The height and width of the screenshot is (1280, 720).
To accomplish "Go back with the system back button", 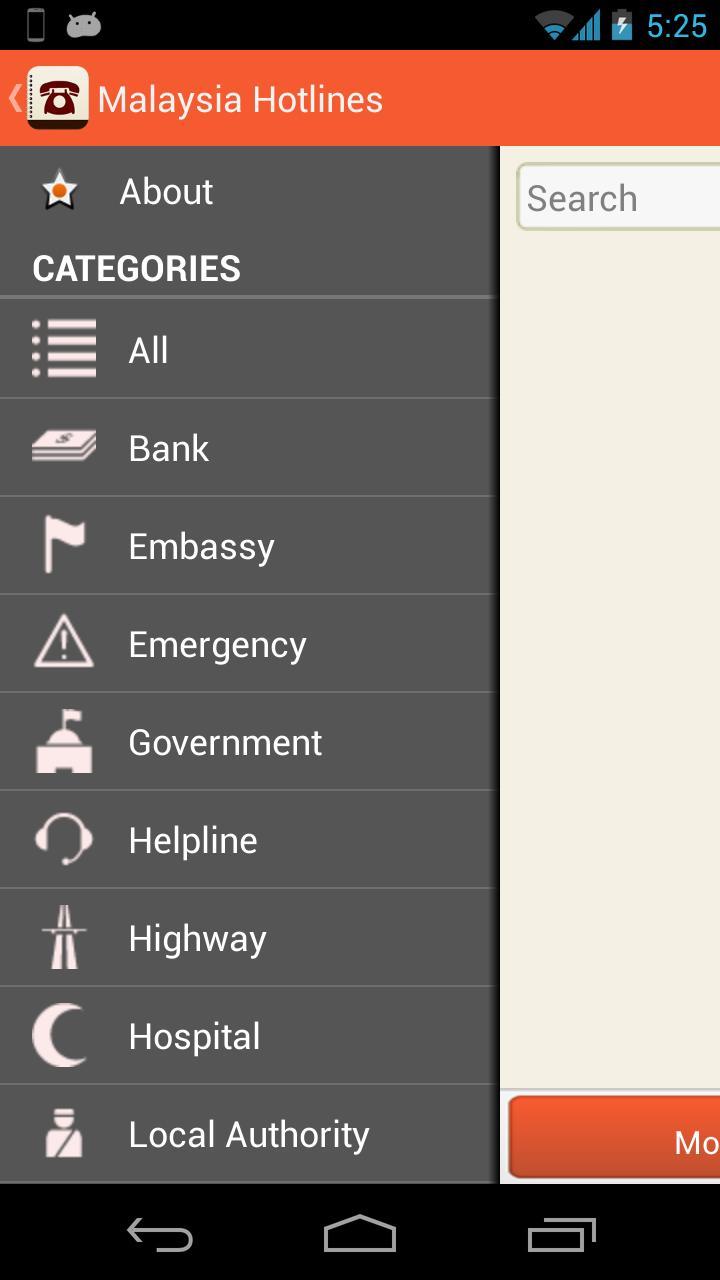I will pos(160,1236).
